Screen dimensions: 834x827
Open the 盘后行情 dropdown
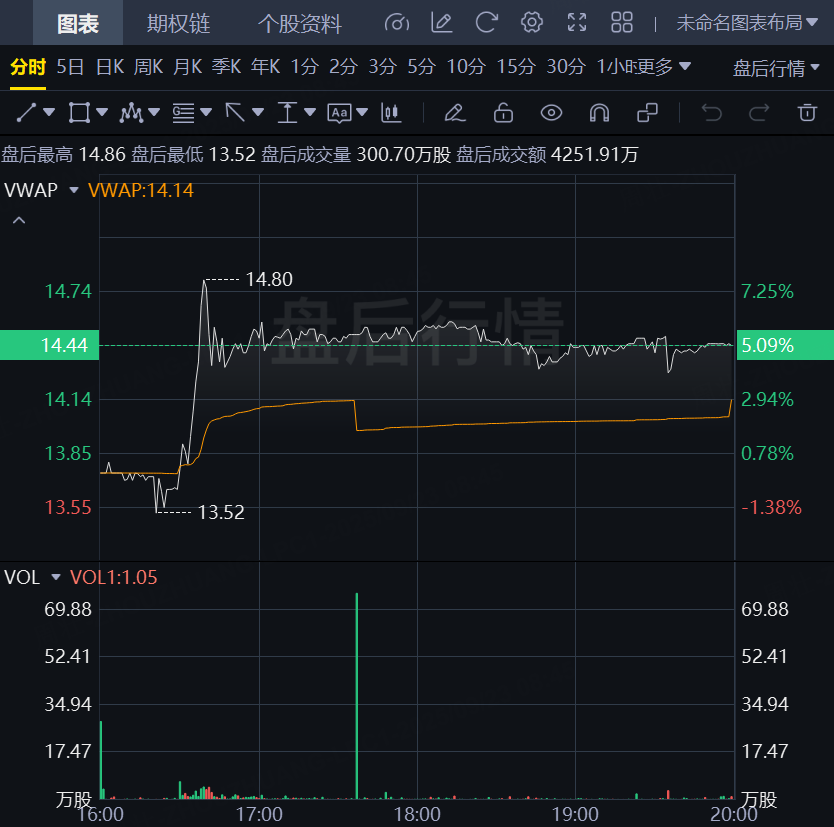pos(777,68)
